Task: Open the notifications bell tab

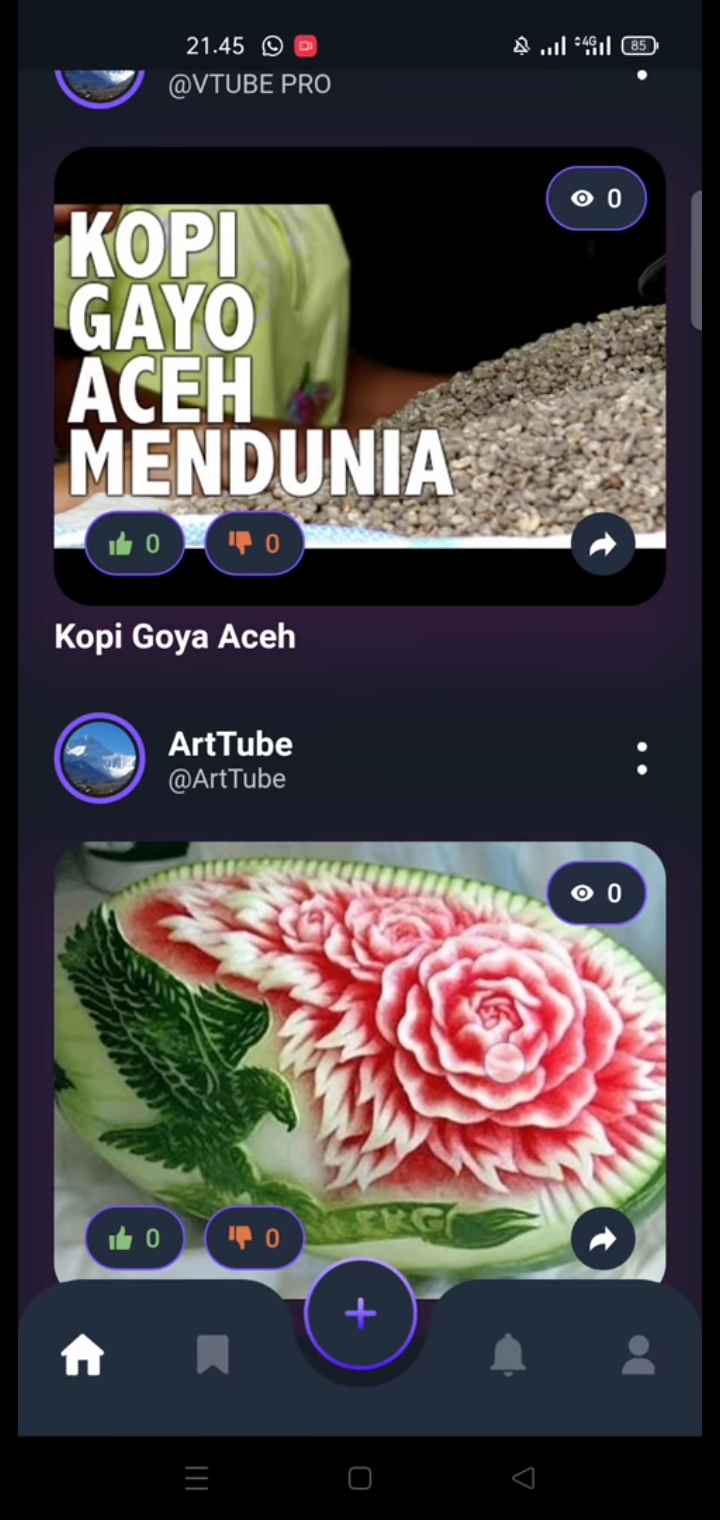Action: 508,1355
